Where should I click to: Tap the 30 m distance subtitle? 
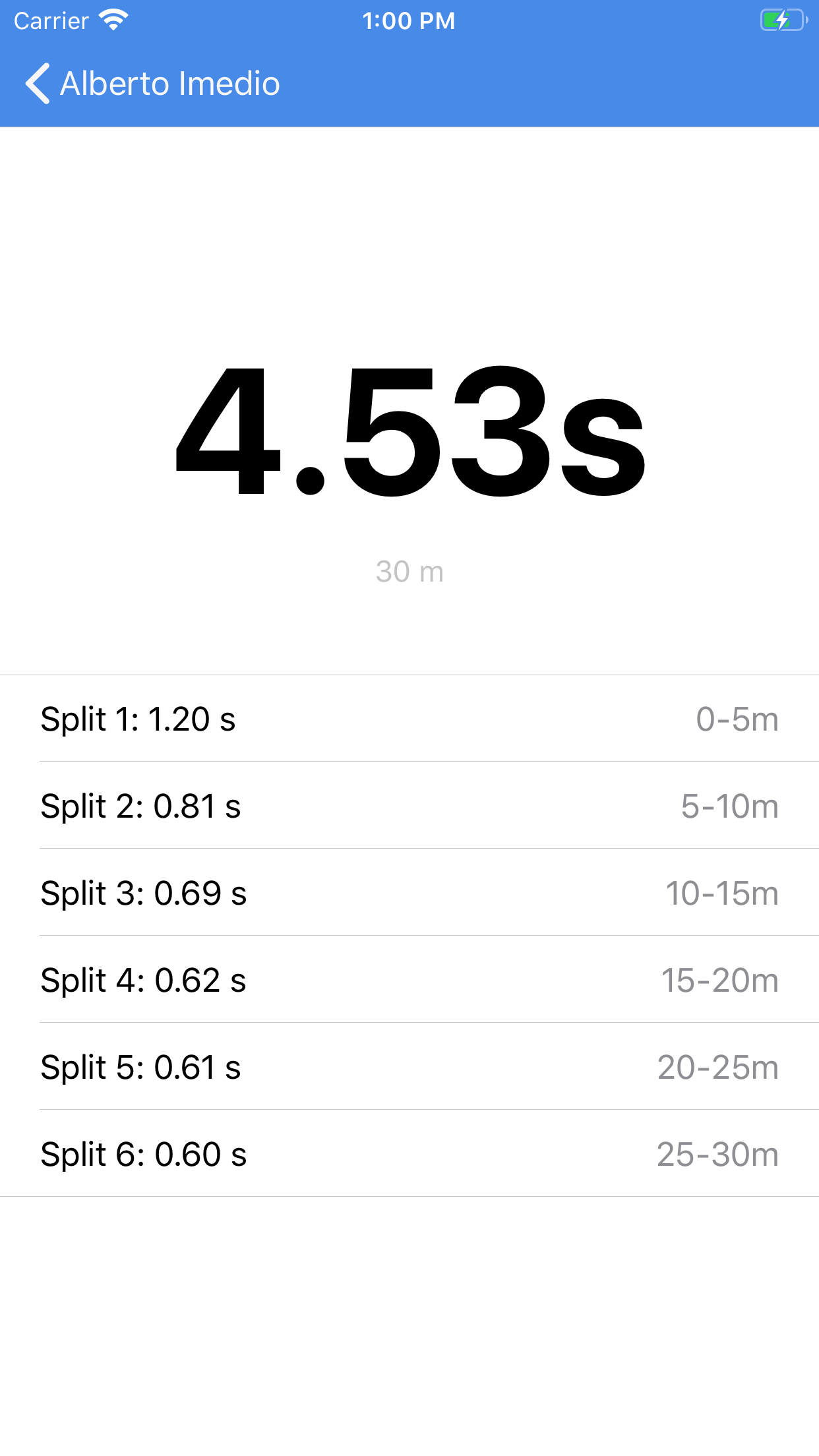coord(409,572)
